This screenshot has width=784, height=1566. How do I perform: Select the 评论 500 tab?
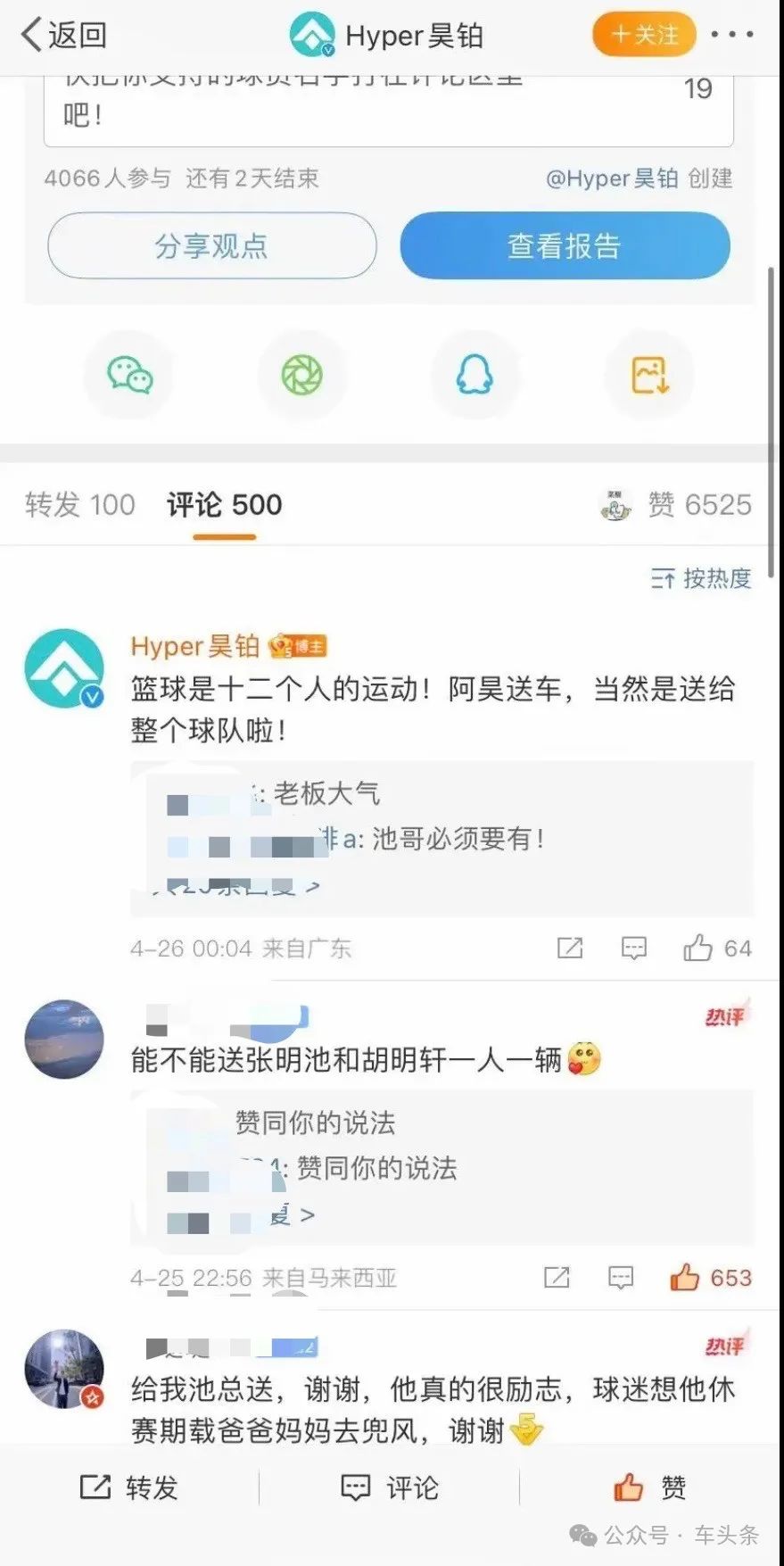pyautogui.click(x=224, y=505)
